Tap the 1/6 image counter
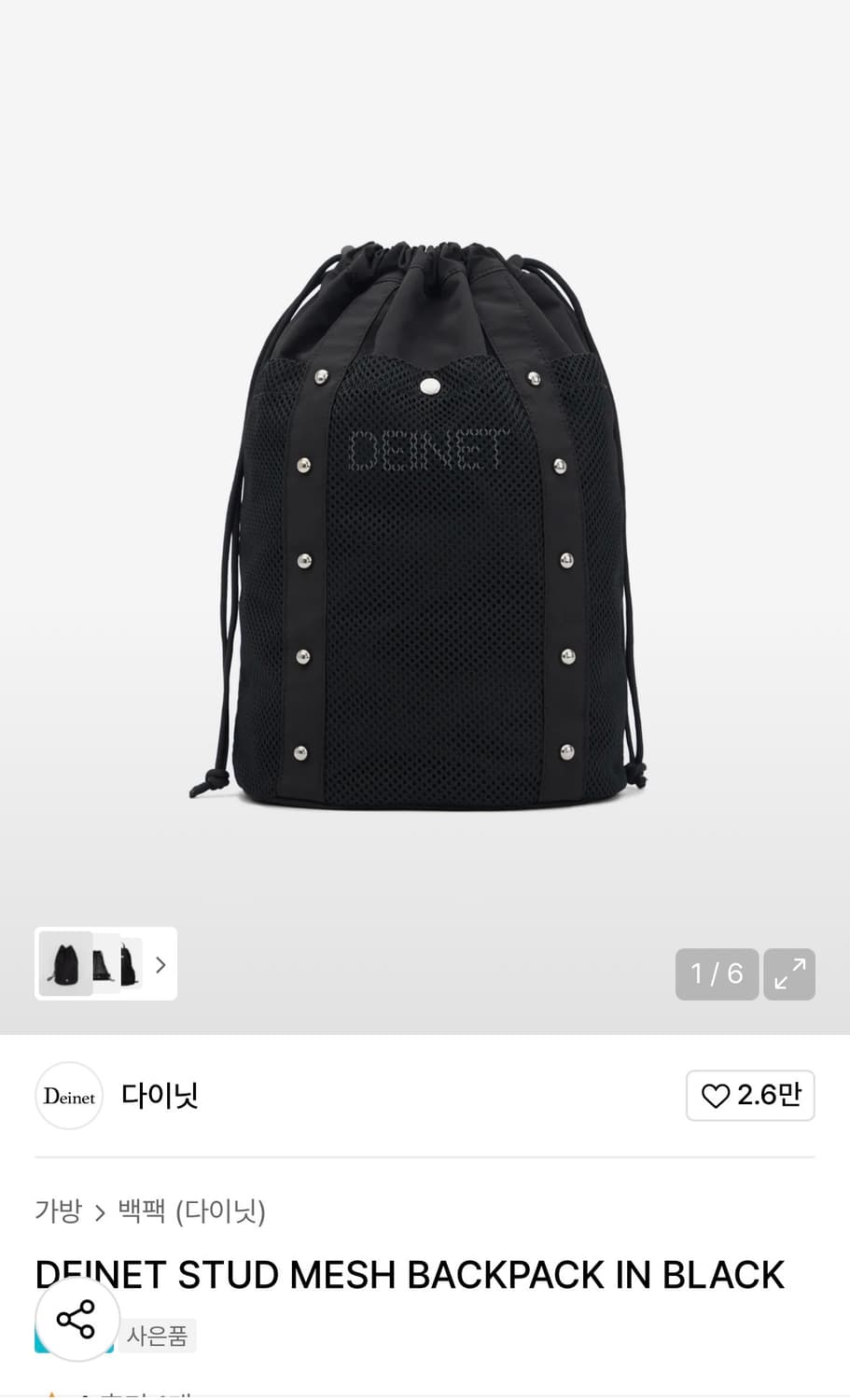Image resolution: width=850 pixels, height=1400 pixels. (717, 973)
